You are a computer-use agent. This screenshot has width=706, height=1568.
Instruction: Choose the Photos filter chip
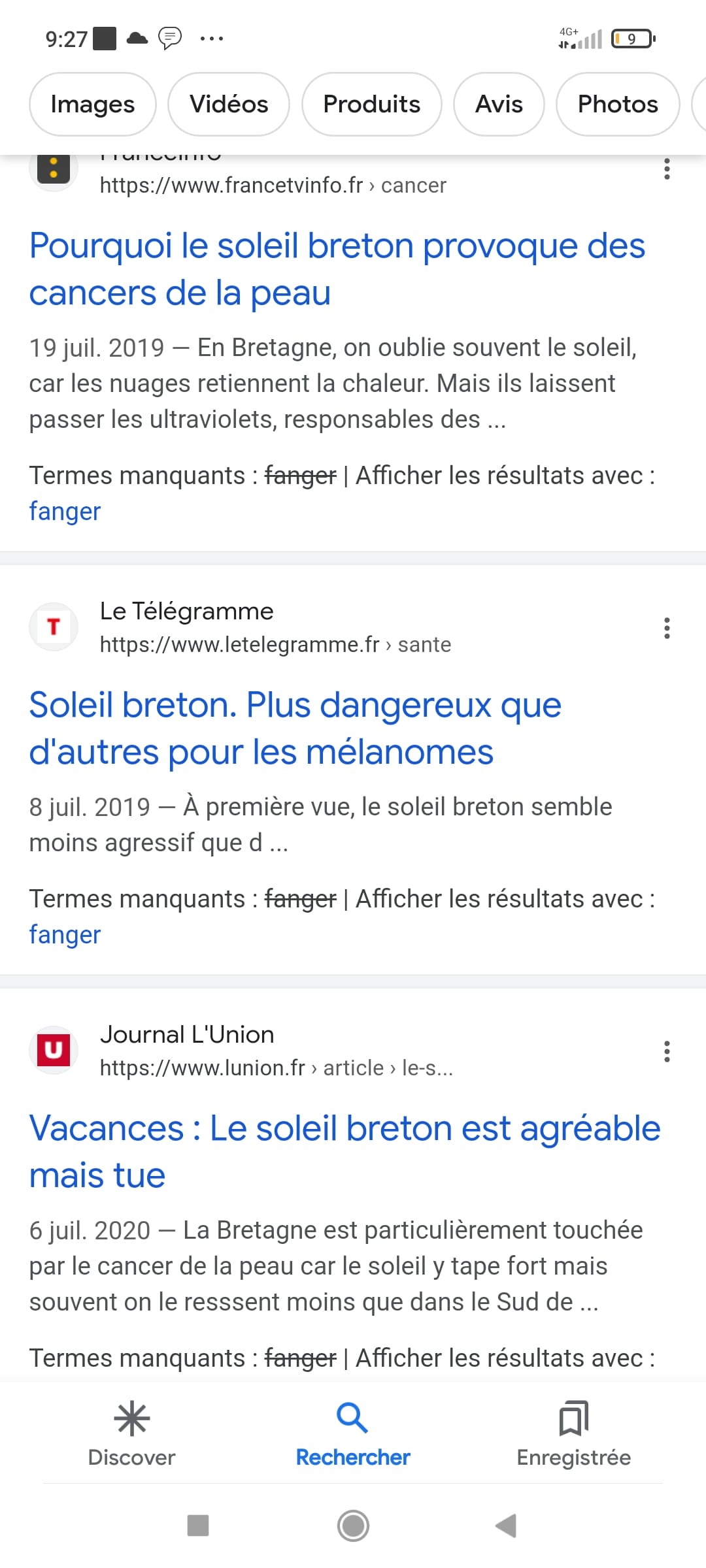click(x=618, y=104)
